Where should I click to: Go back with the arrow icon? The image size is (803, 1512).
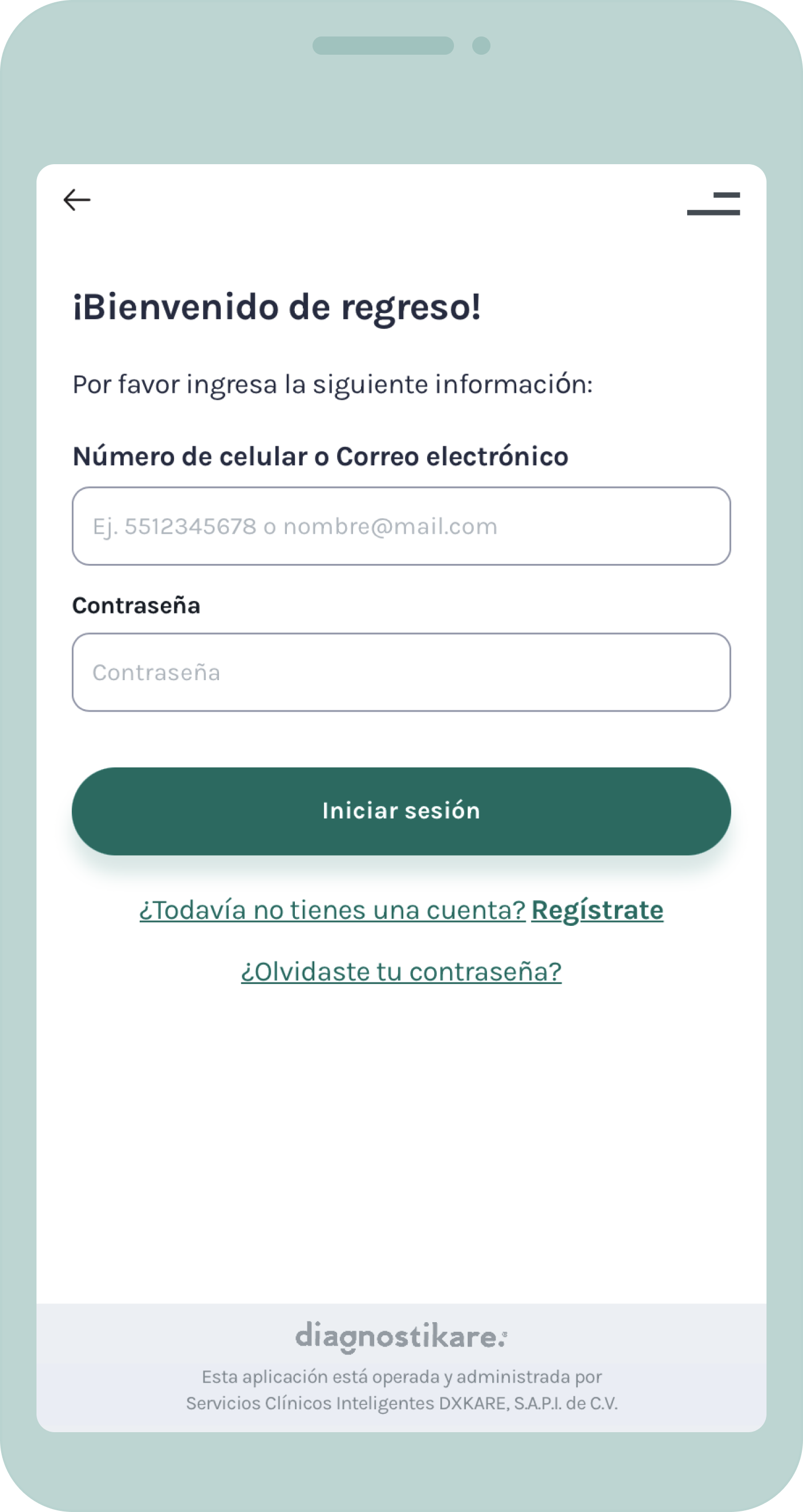click(77, 200)
